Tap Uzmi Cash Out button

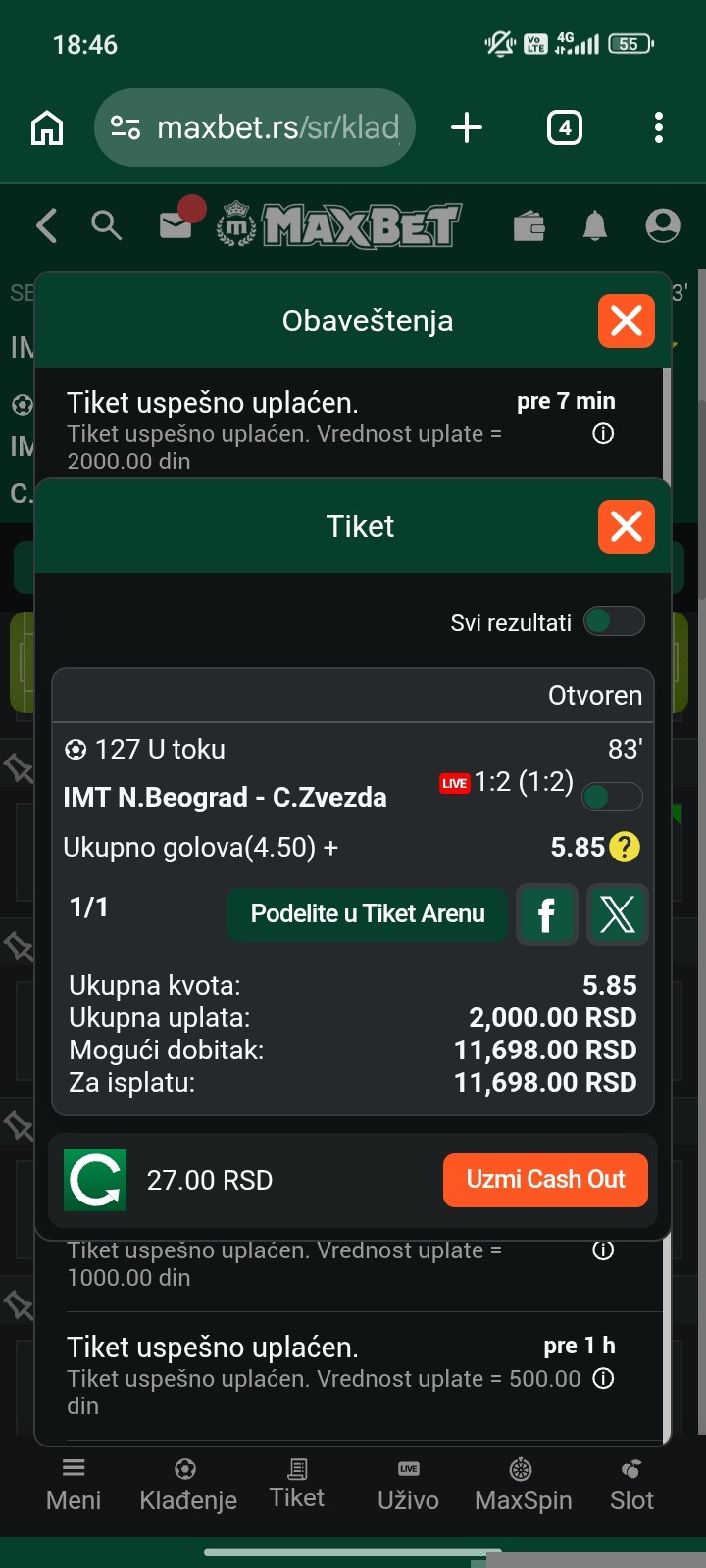545,1179
